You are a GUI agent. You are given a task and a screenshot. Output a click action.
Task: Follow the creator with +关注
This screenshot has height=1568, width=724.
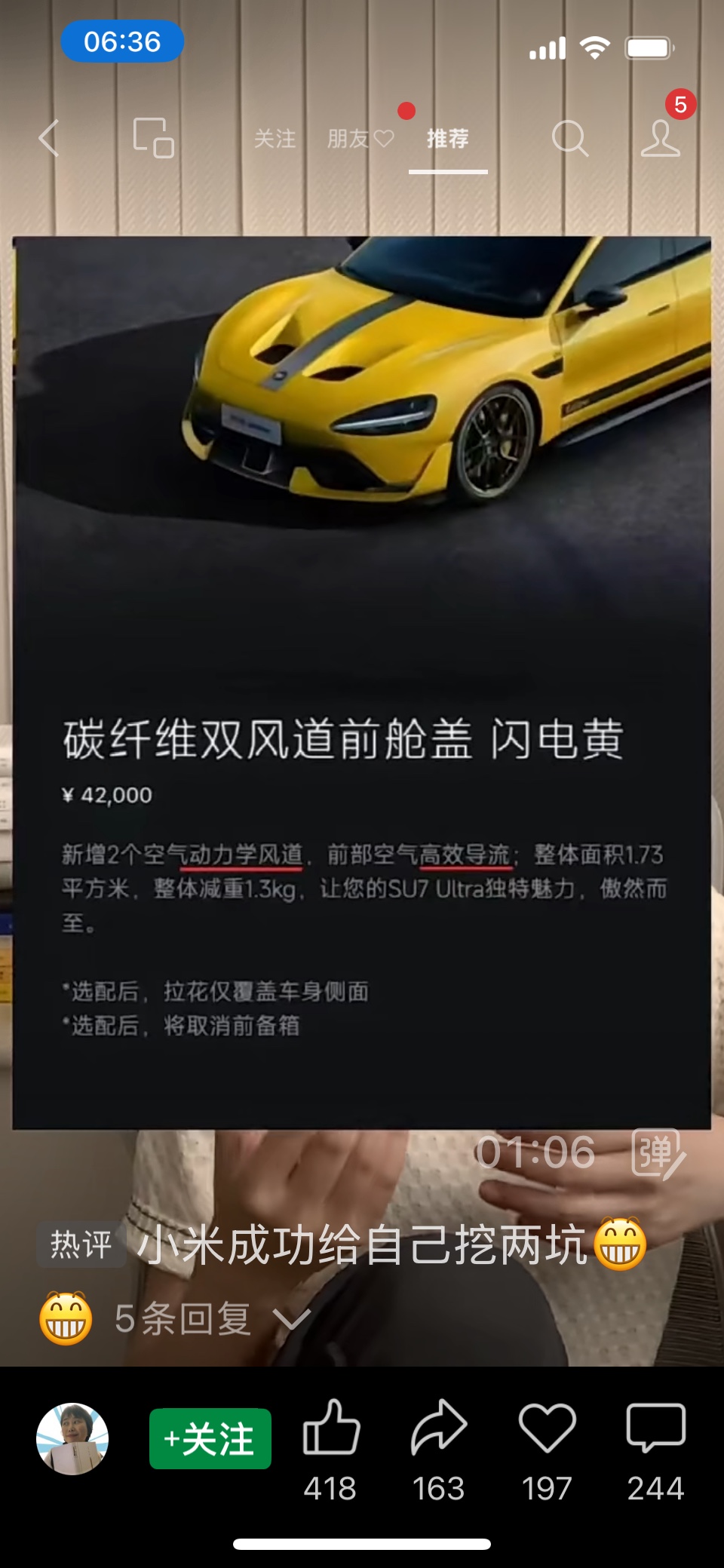click(x=210, y=1439)
